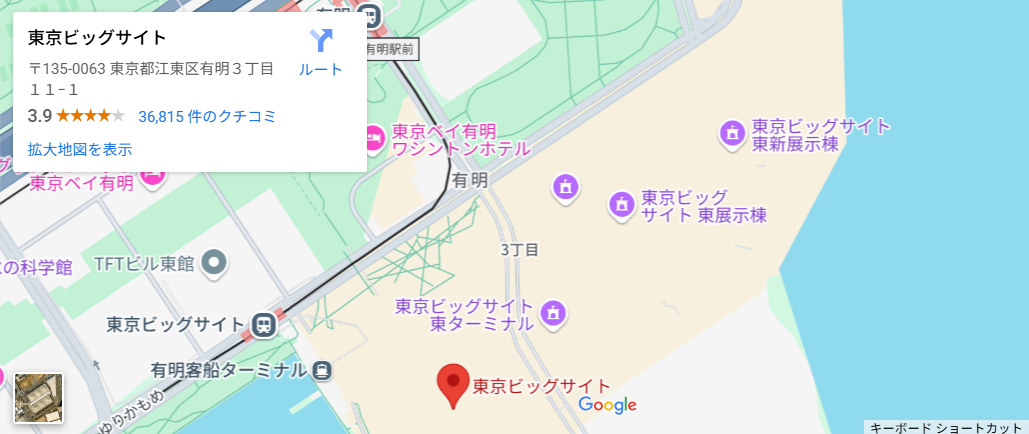Viewport: 1029px width, 434px height.
Task: Select 有明客船ターミナル transit marker
Action: pos(322,370)
